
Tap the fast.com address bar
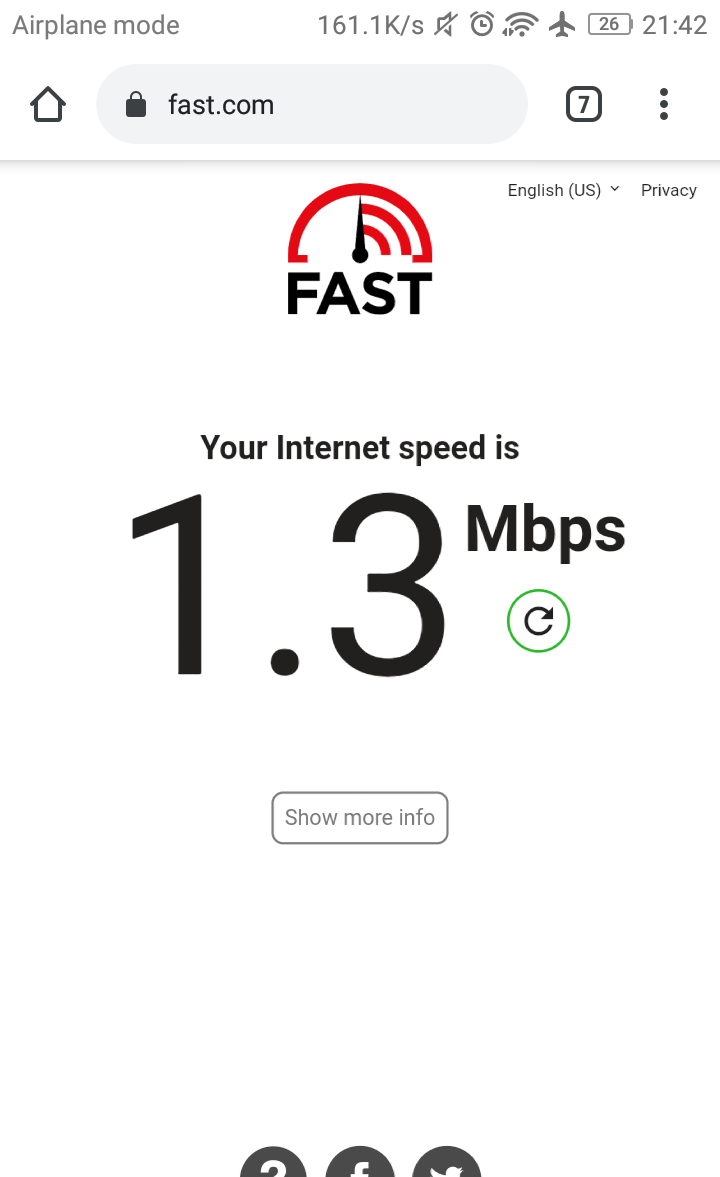pos(311,105)
